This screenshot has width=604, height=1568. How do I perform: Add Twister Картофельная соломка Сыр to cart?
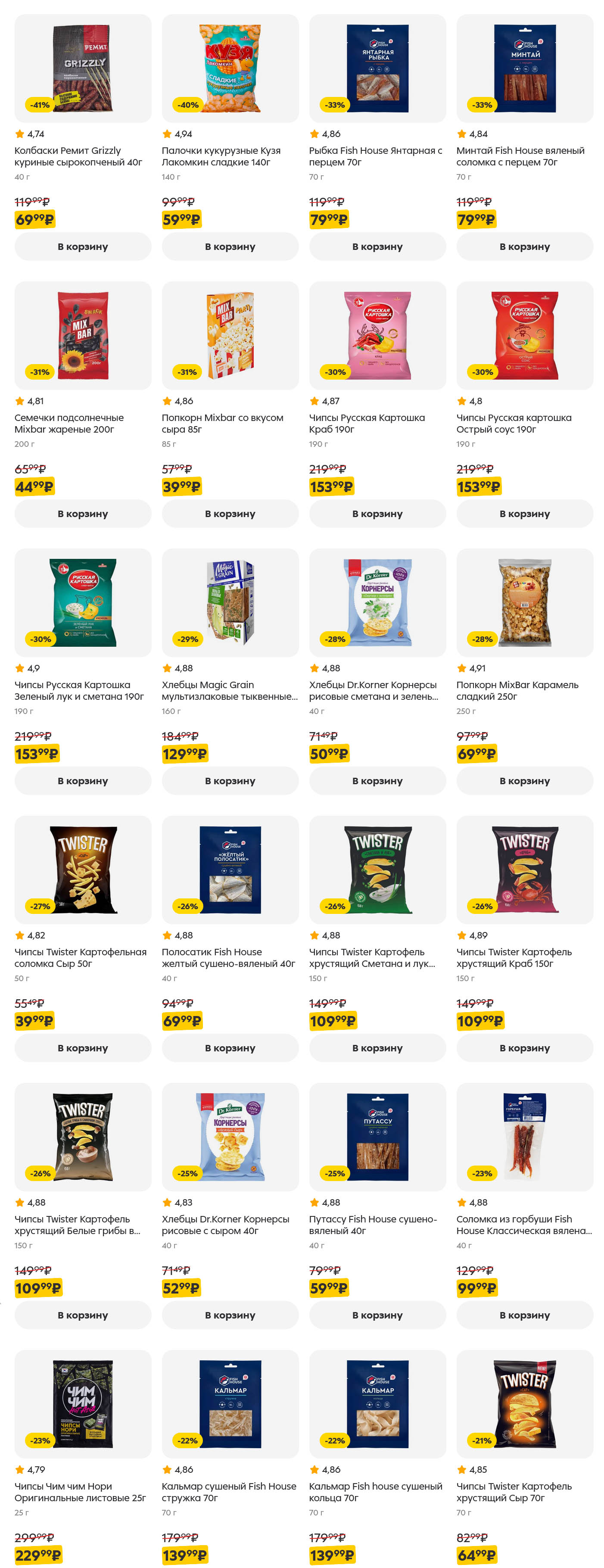tap(83, 1048)
